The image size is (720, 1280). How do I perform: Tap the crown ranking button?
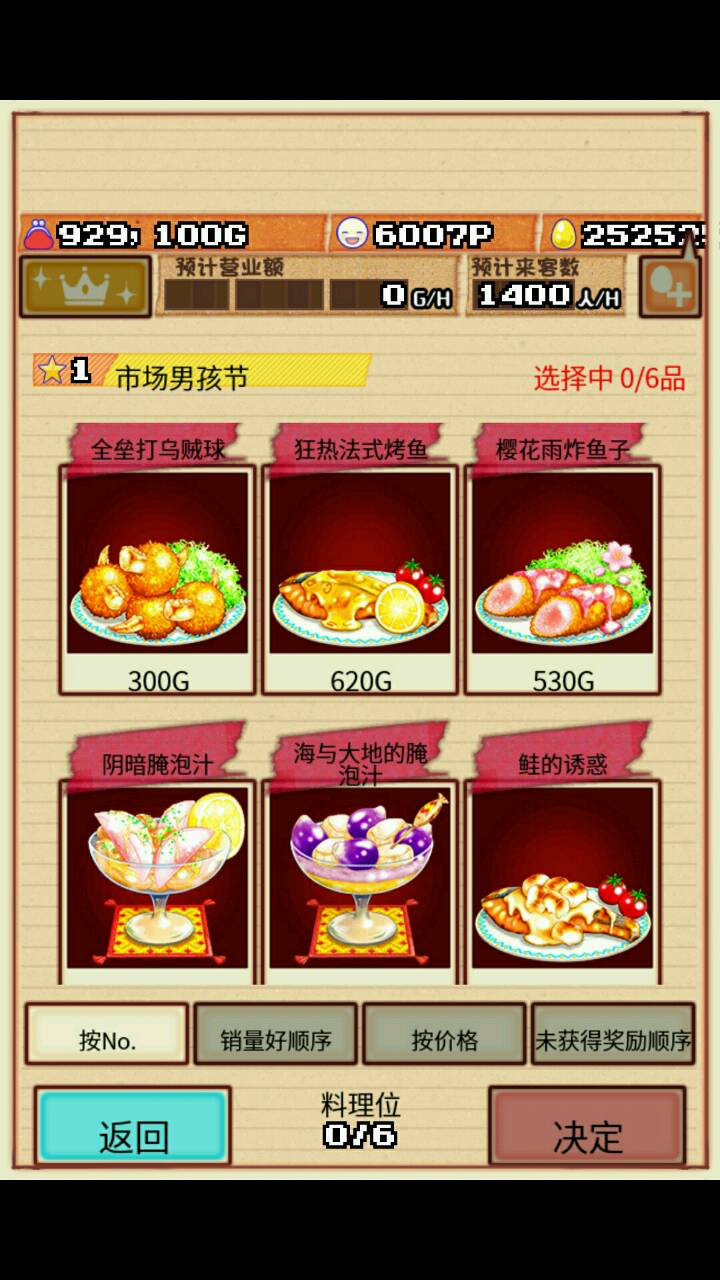tap(85, 287)
